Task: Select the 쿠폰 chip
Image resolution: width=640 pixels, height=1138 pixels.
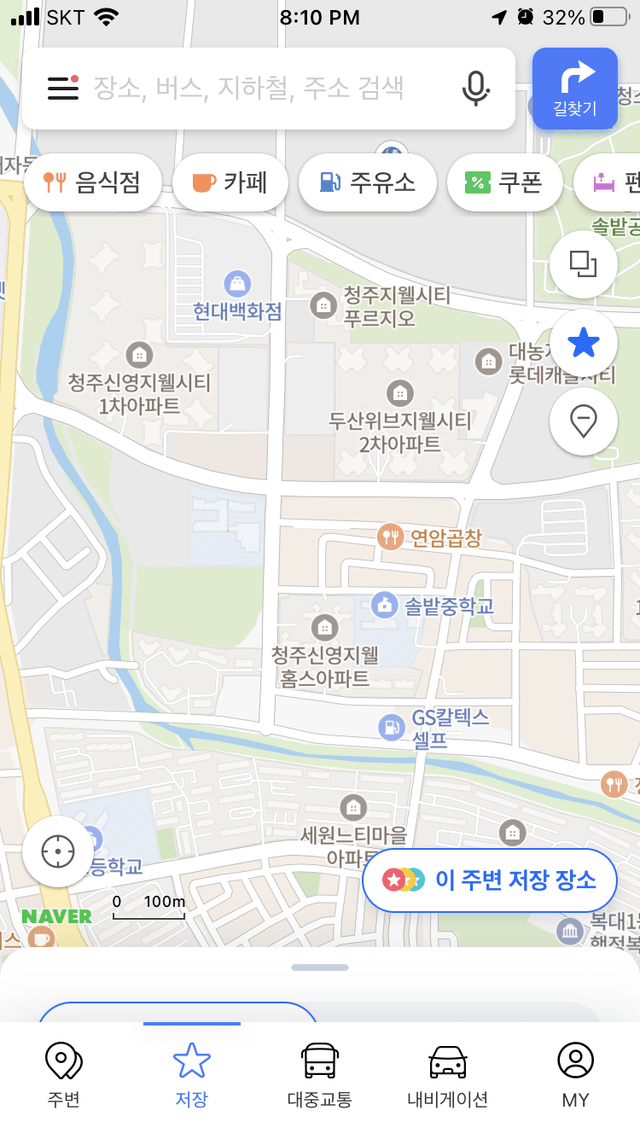Action: pos(504,182)
